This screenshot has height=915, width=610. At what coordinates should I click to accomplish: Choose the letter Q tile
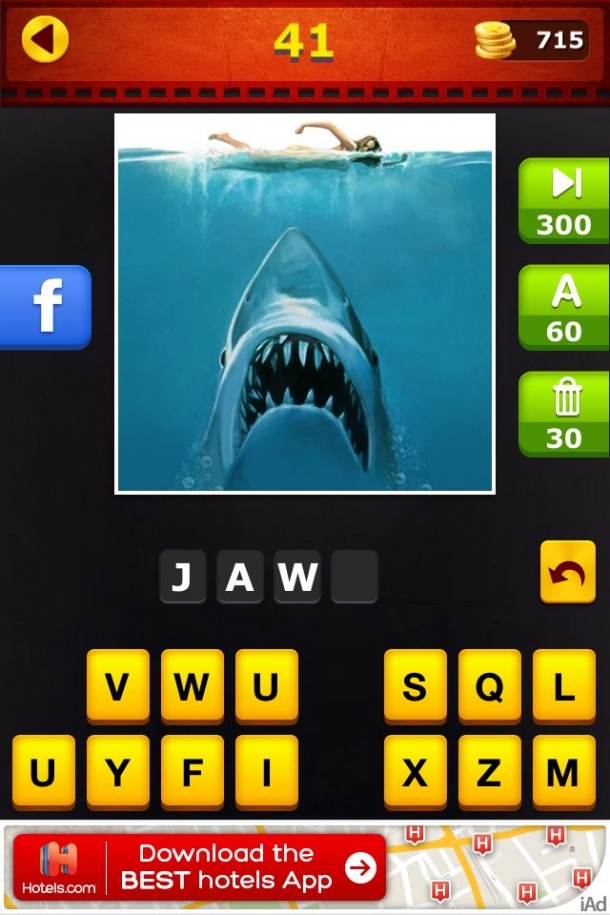pos(489,686)
